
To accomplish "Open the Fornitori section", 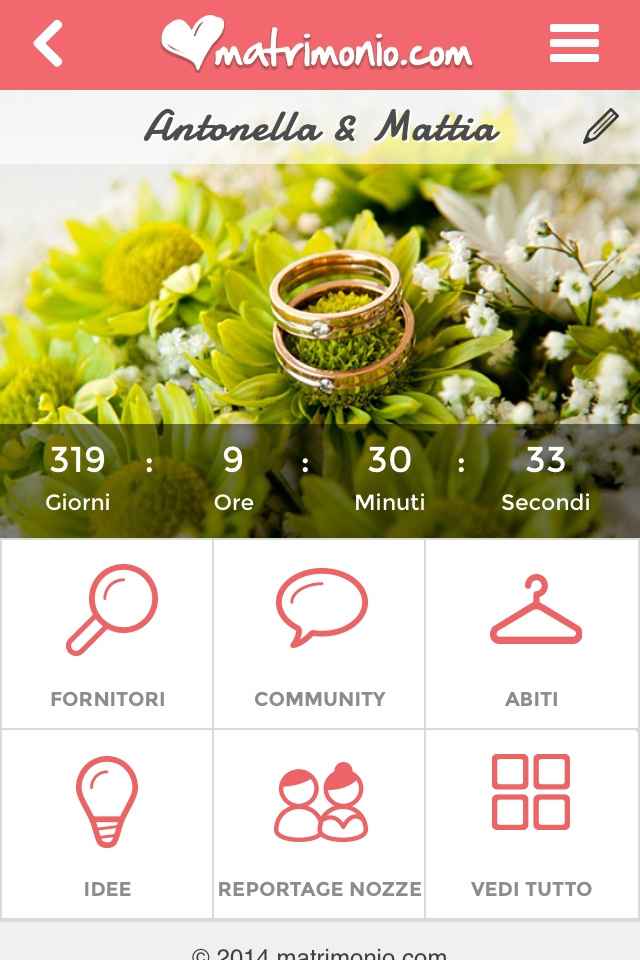I will tap(107, 634).
